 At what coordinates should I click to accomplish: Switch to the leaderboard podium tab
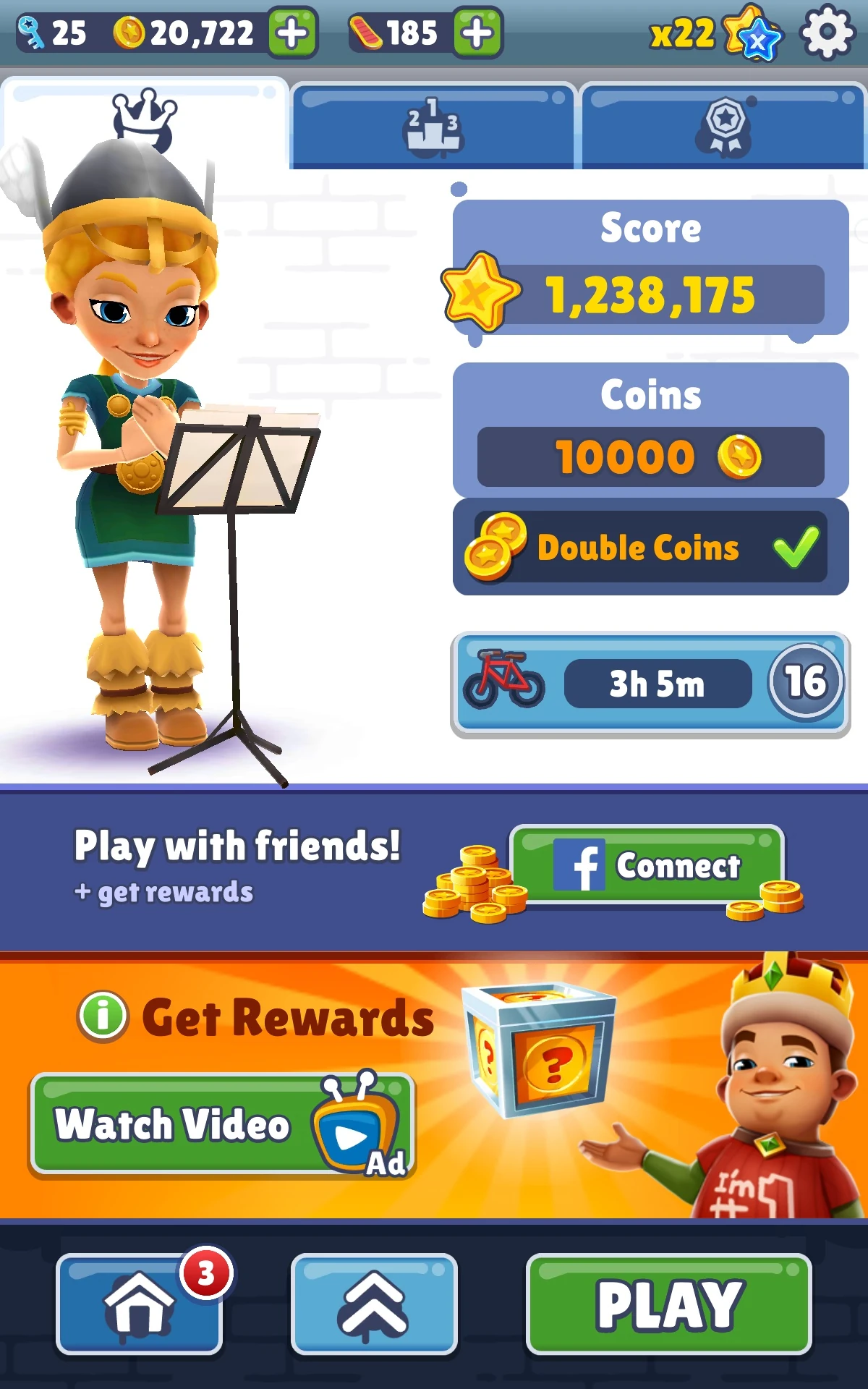click(433, 127)
